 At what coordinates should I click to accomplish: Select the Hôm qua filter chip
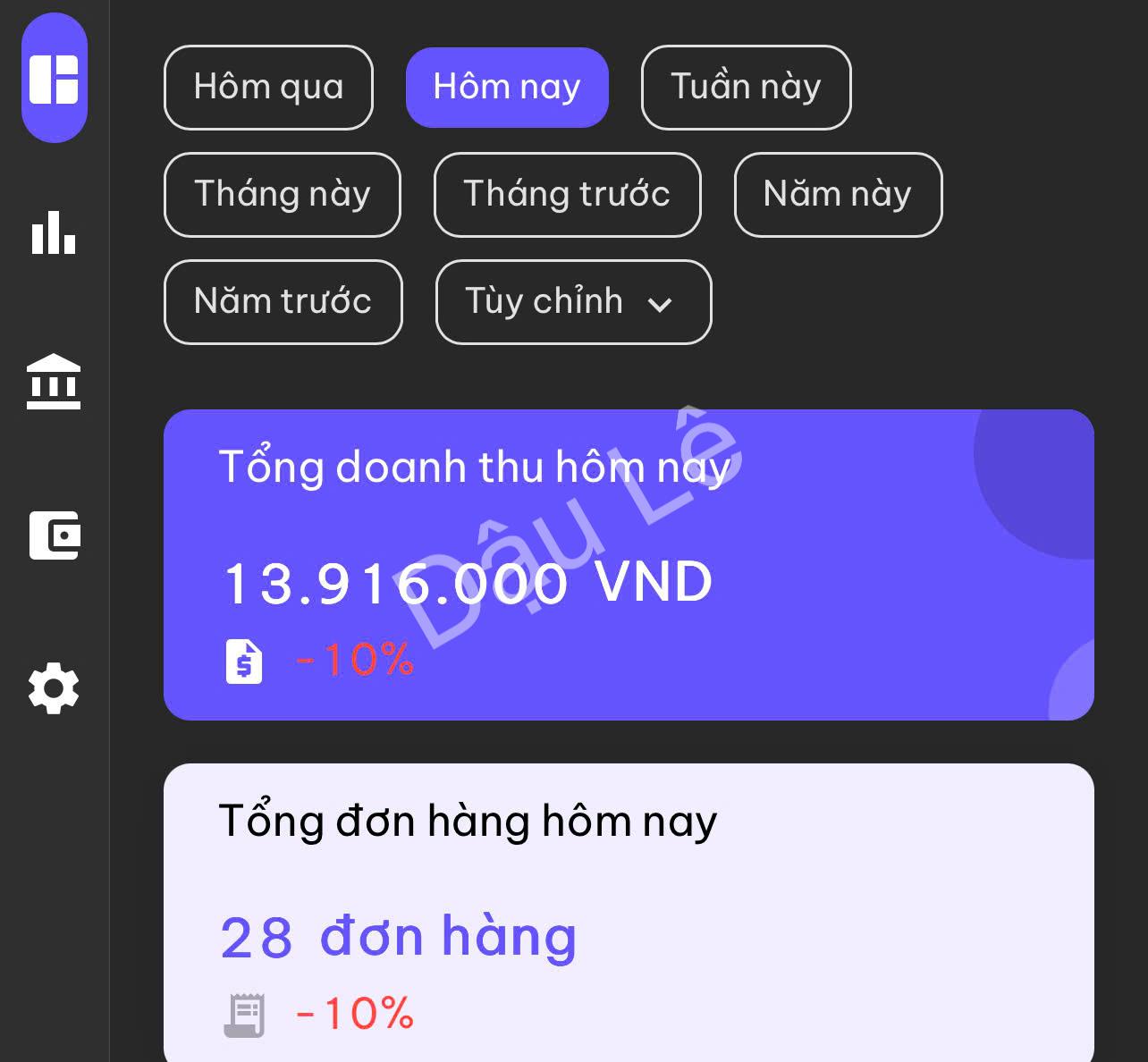click(x=268, y=88)
